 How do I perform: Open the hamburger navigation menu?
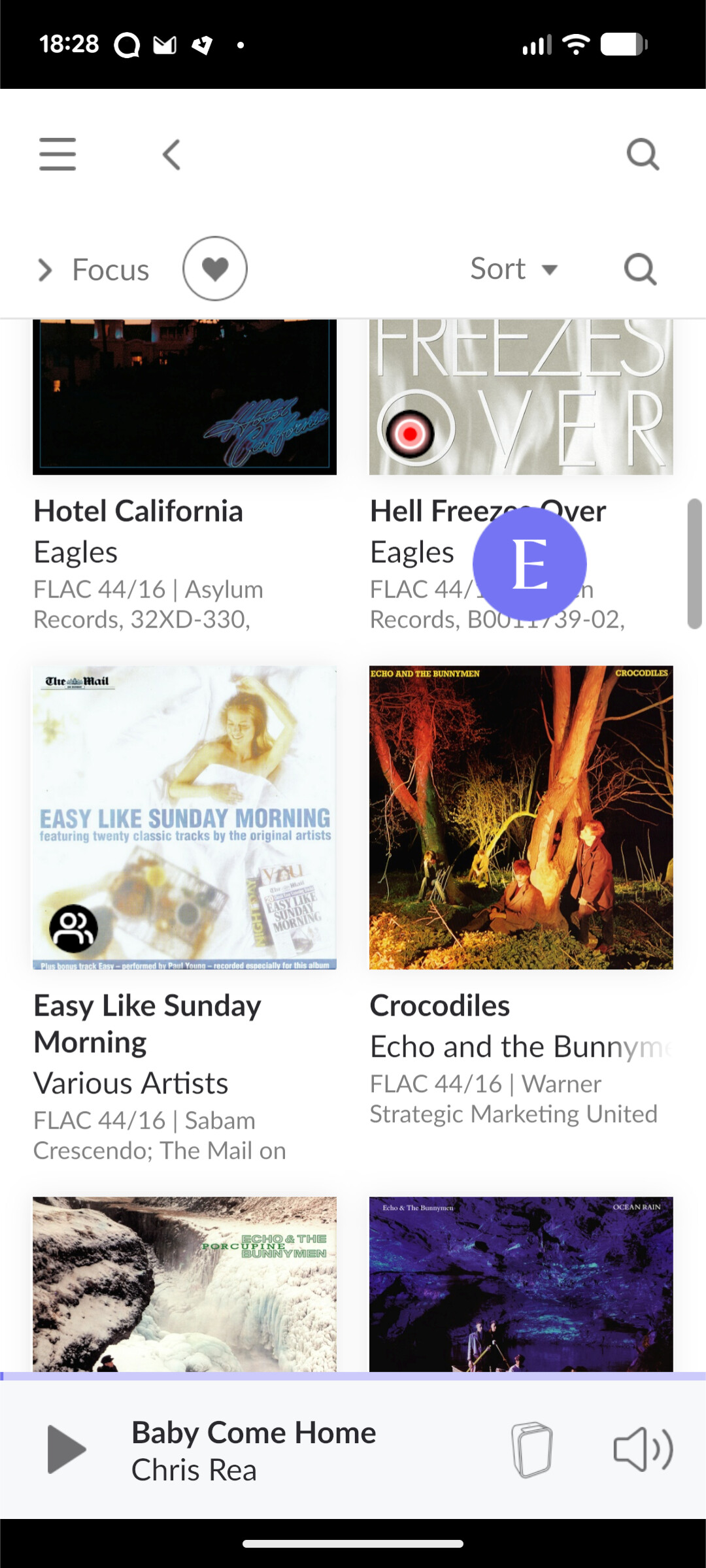tap(58, 154)
